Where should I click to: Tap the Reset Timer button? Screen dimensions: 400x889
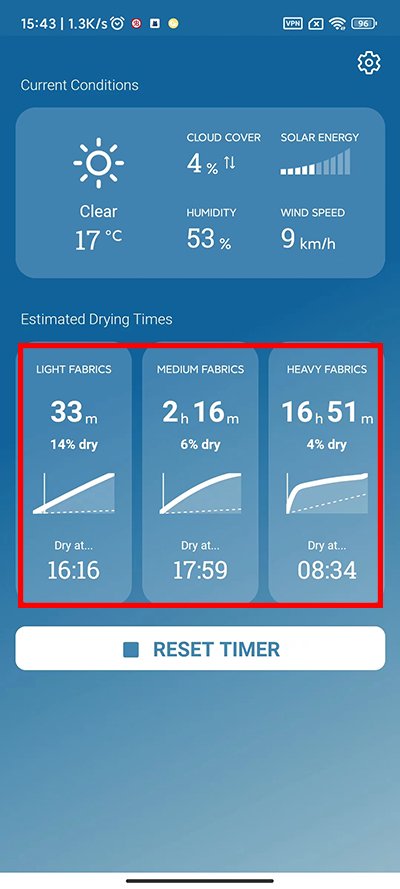[200, 649]
